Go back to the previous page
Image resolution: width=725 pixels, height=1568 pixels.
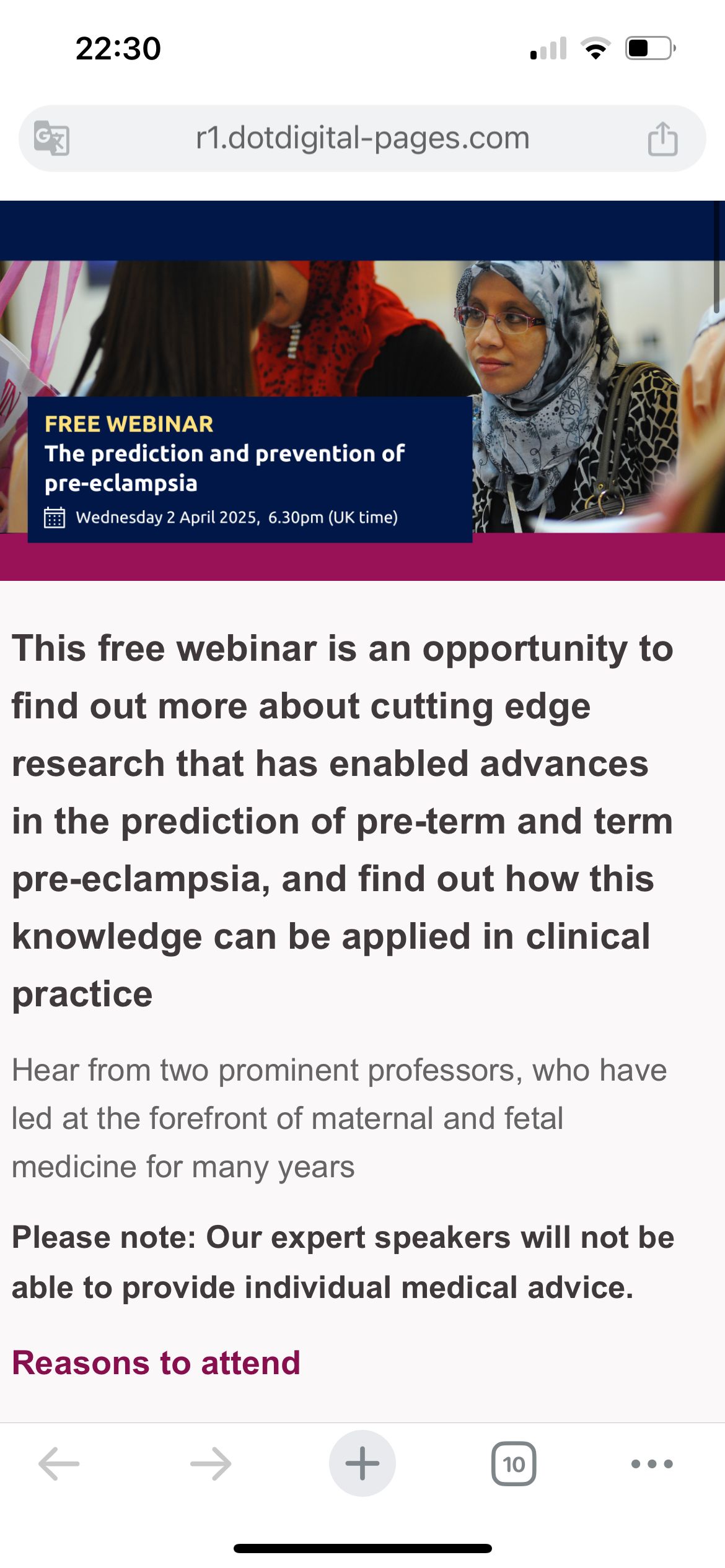59,1464
